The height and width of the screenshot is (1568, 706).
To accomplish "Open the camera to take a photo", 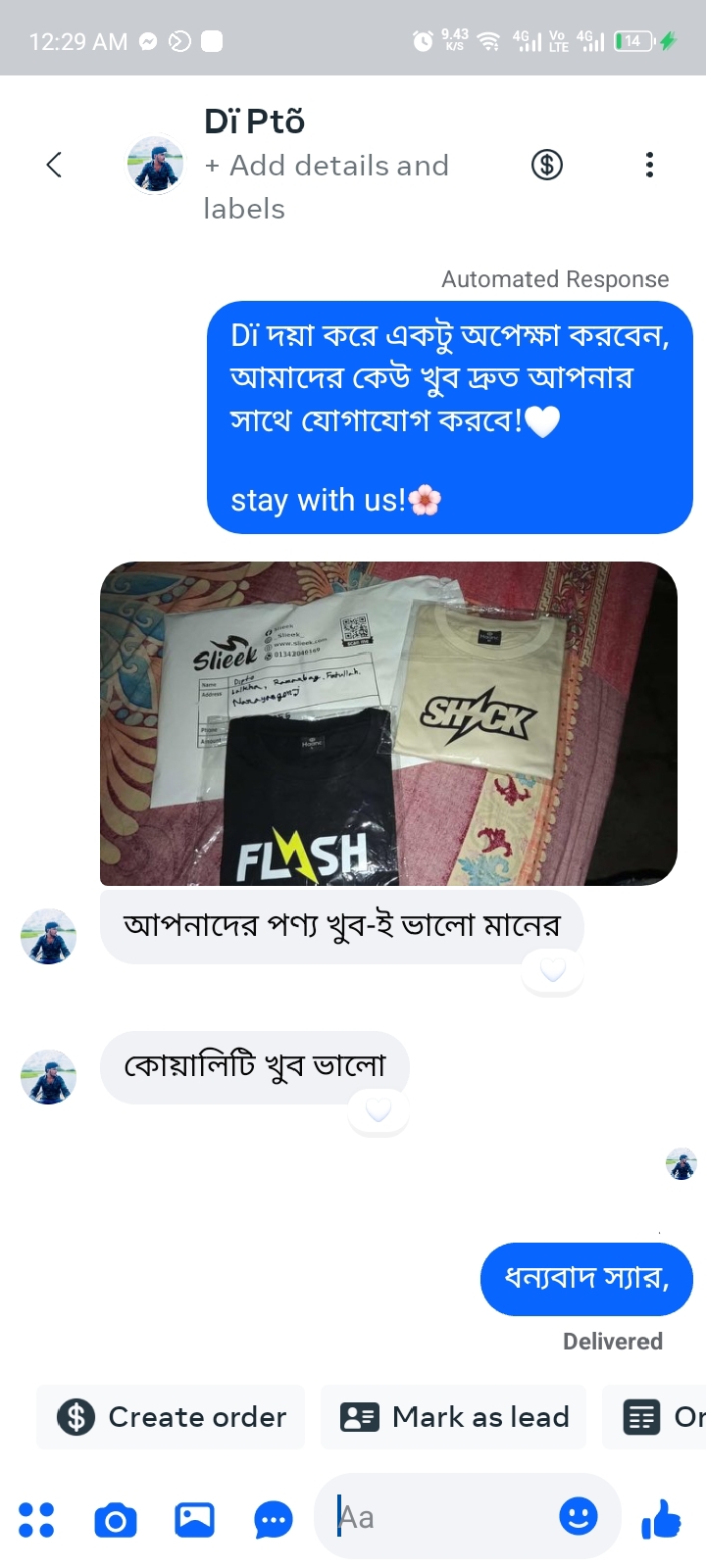I will 115,1516.
